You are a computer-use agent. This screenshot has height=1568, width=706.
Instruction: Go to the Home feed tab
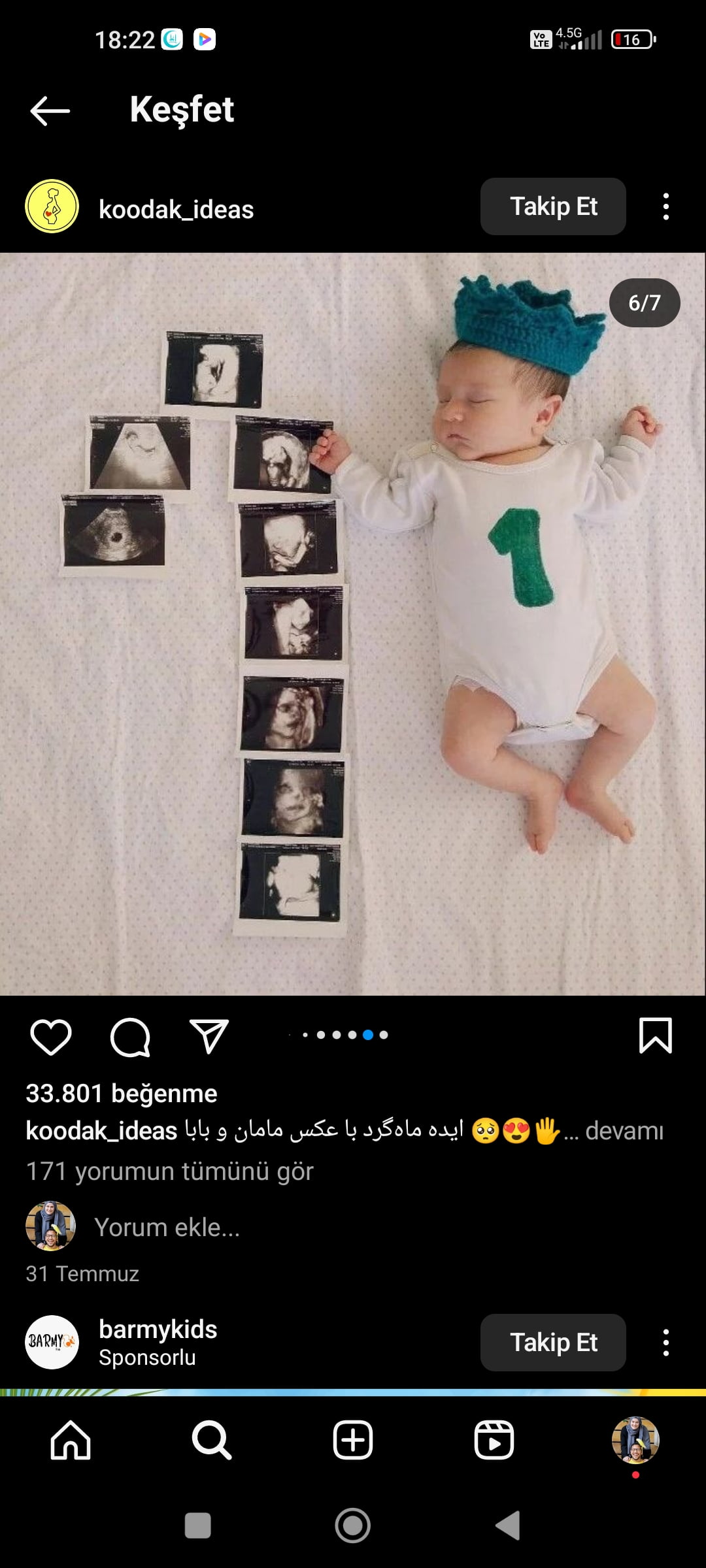pyautogui.click(x=71, y=1440)
